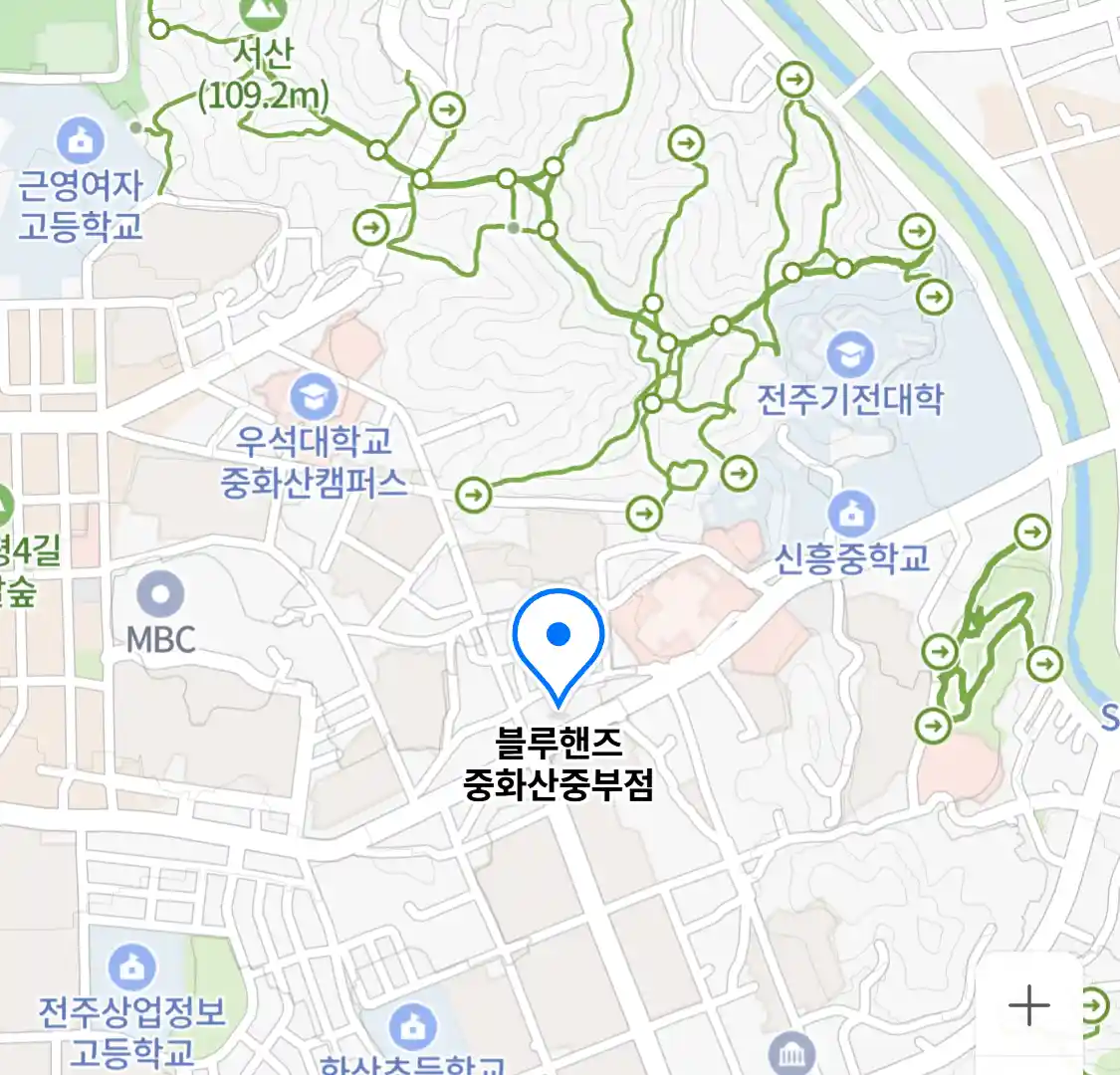Zoom in with the plus button
This screenshot has height=1075, width=1120.
click(x=1028, y=1005)
